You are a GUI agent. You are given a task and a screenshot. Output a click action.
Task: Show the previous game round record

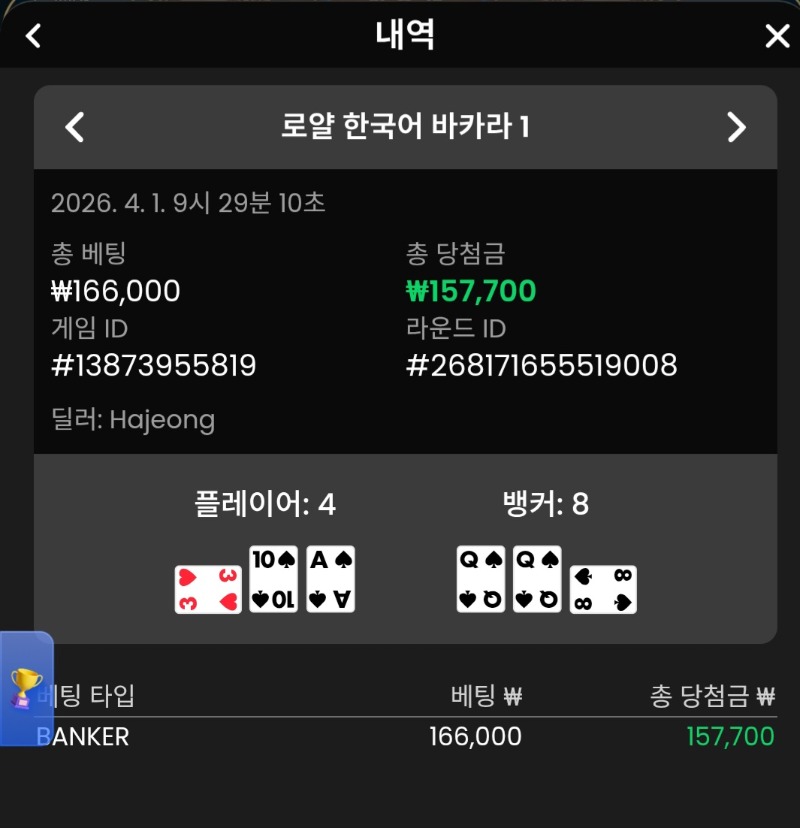pyautogui.click(x=75, y=127)
